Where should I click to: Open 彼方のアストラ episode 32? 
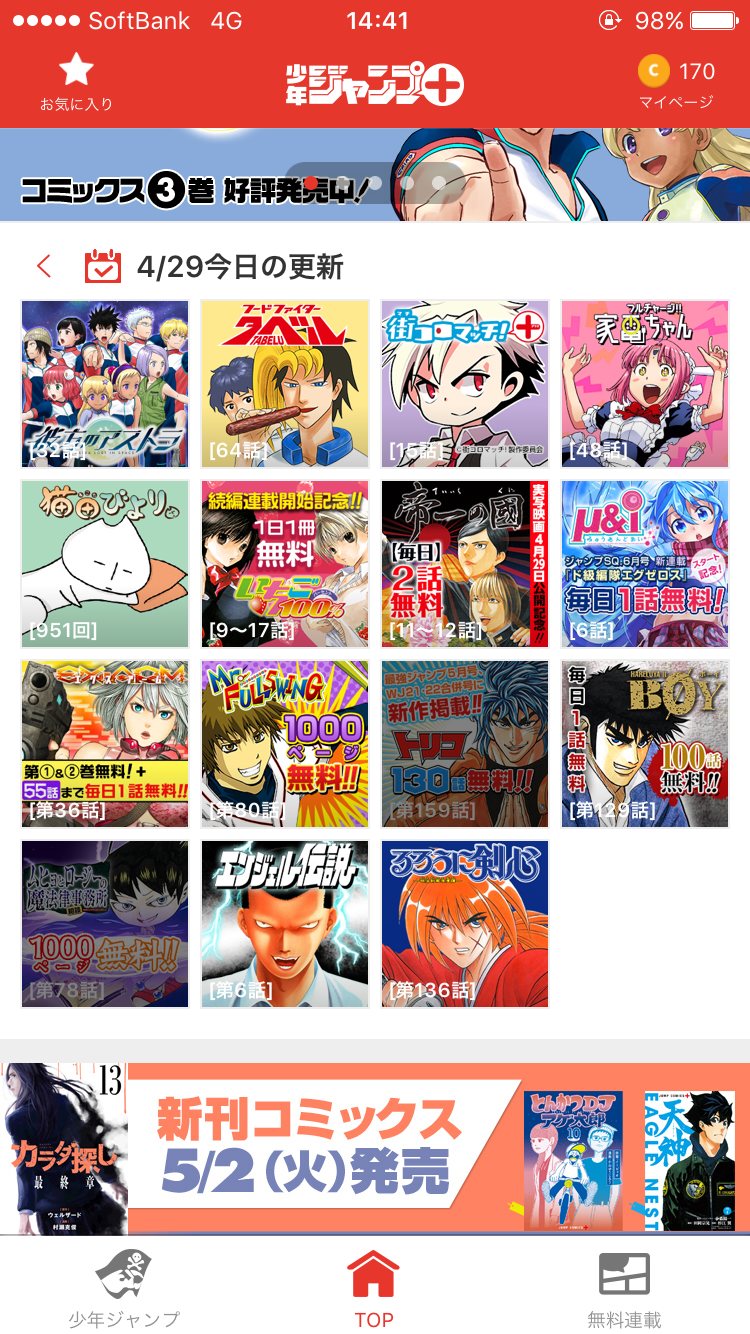(x=105, y=384)
